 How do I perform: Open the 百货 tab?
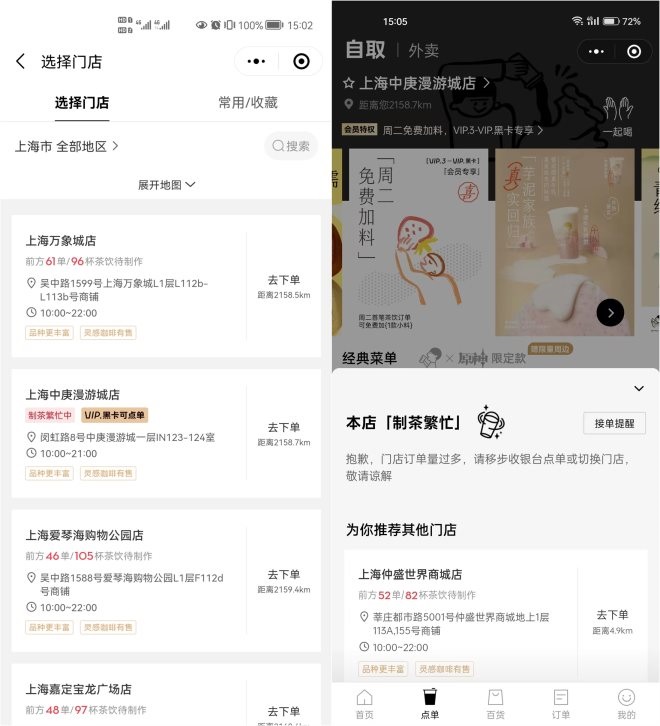pos(495,703)
